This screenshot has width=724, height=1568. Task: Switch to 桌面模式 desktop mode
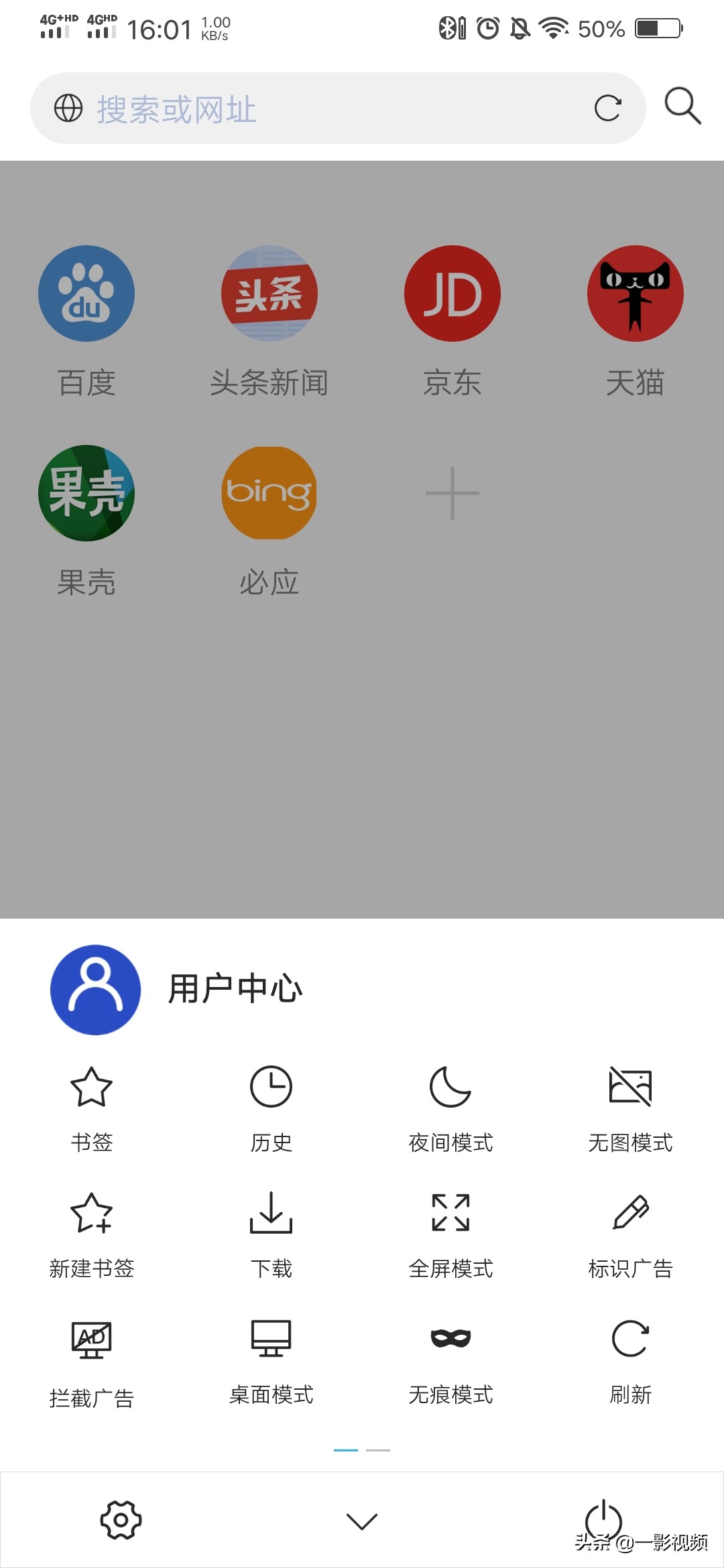271,1359
